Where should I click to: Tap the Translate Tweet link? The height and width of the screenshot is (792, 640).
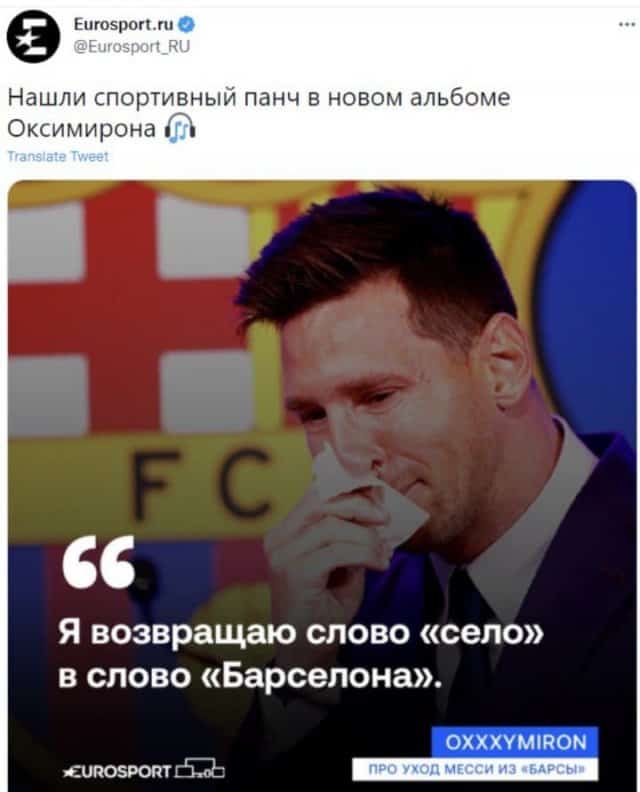[x=58, y=156]
